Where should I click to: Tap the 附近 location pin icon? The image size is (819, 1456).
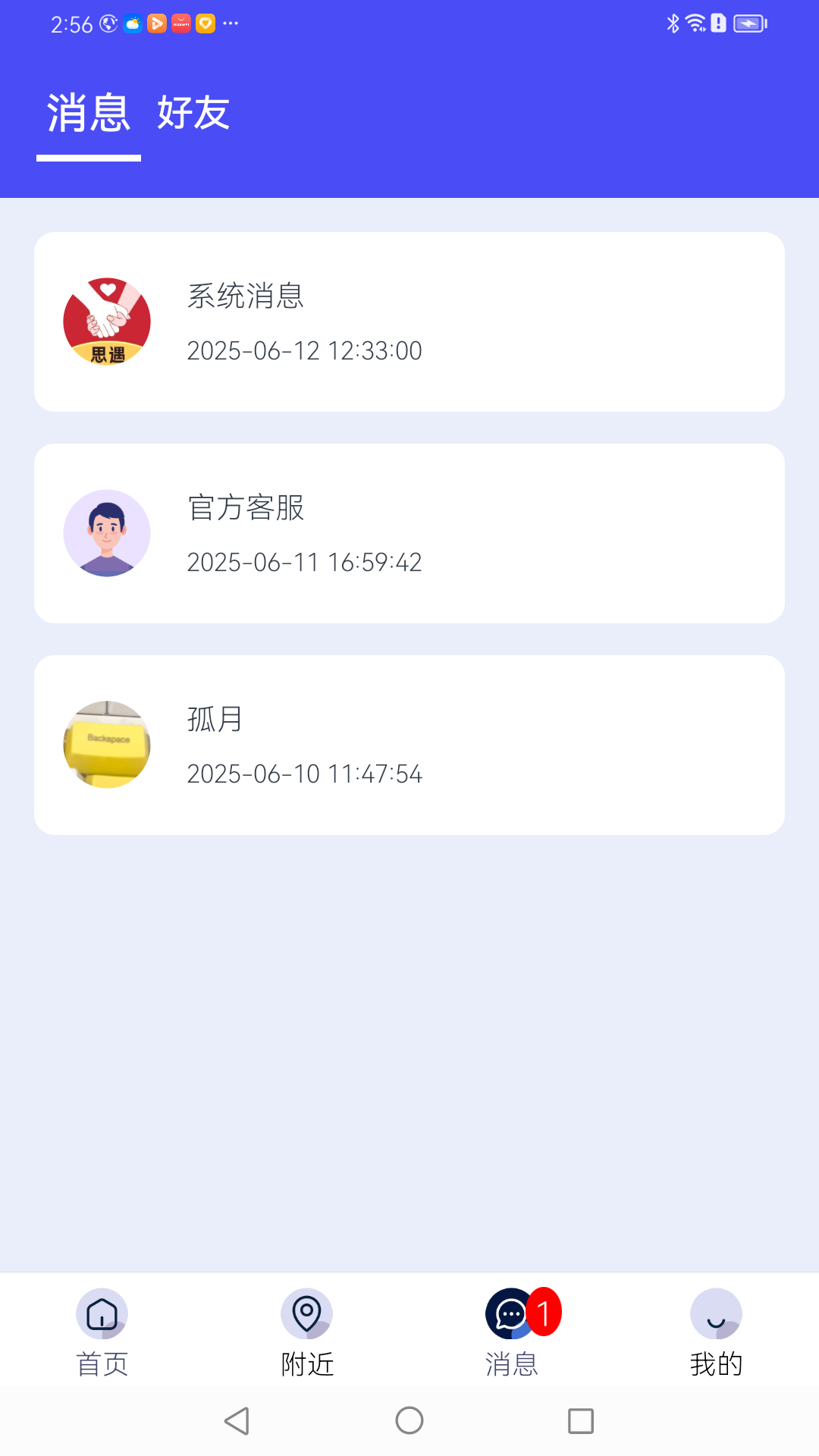pyautogui.click(x=307, y=1313)
